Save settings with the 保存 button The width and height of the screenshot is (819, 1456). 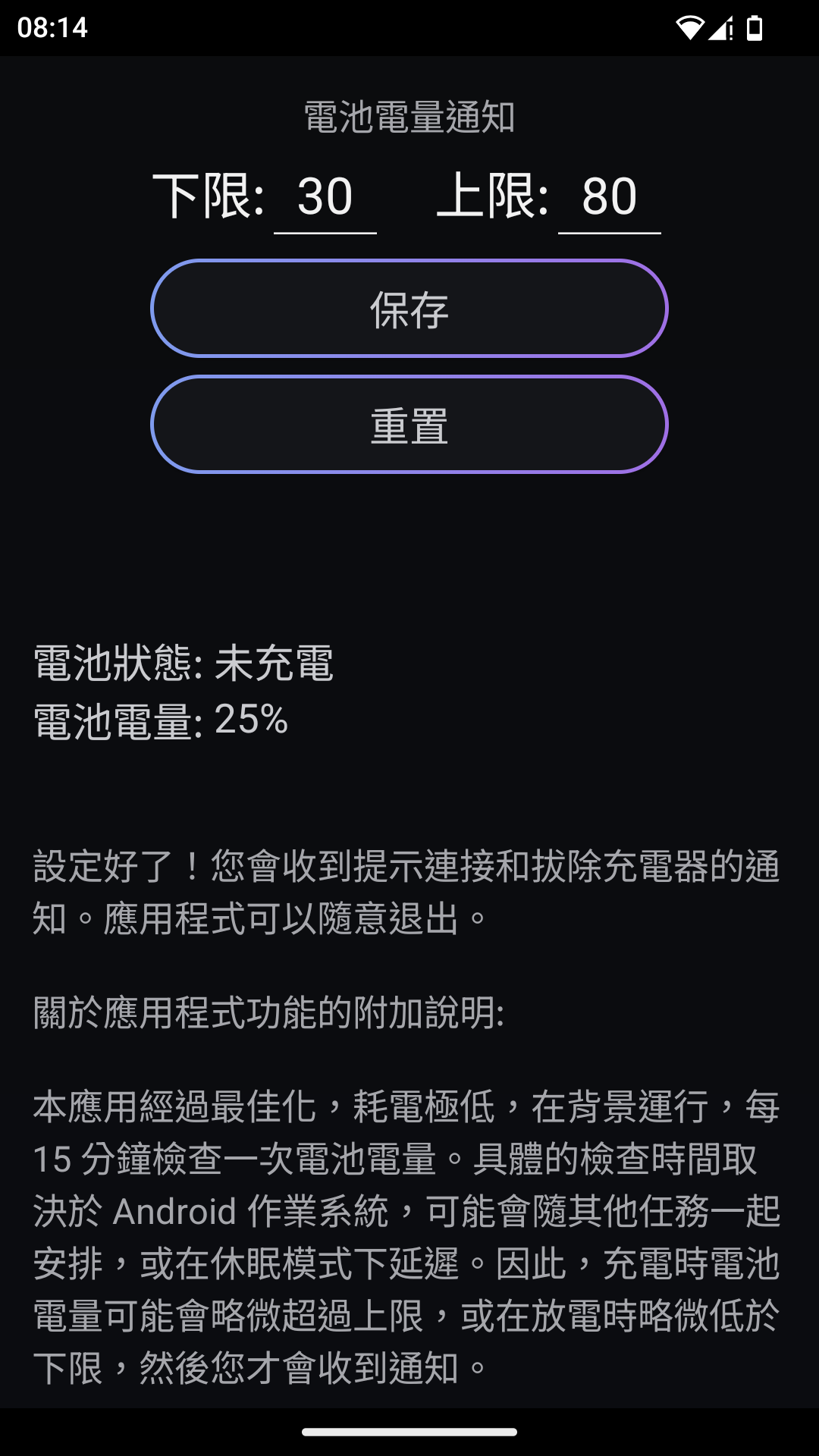tap(409, 309)
